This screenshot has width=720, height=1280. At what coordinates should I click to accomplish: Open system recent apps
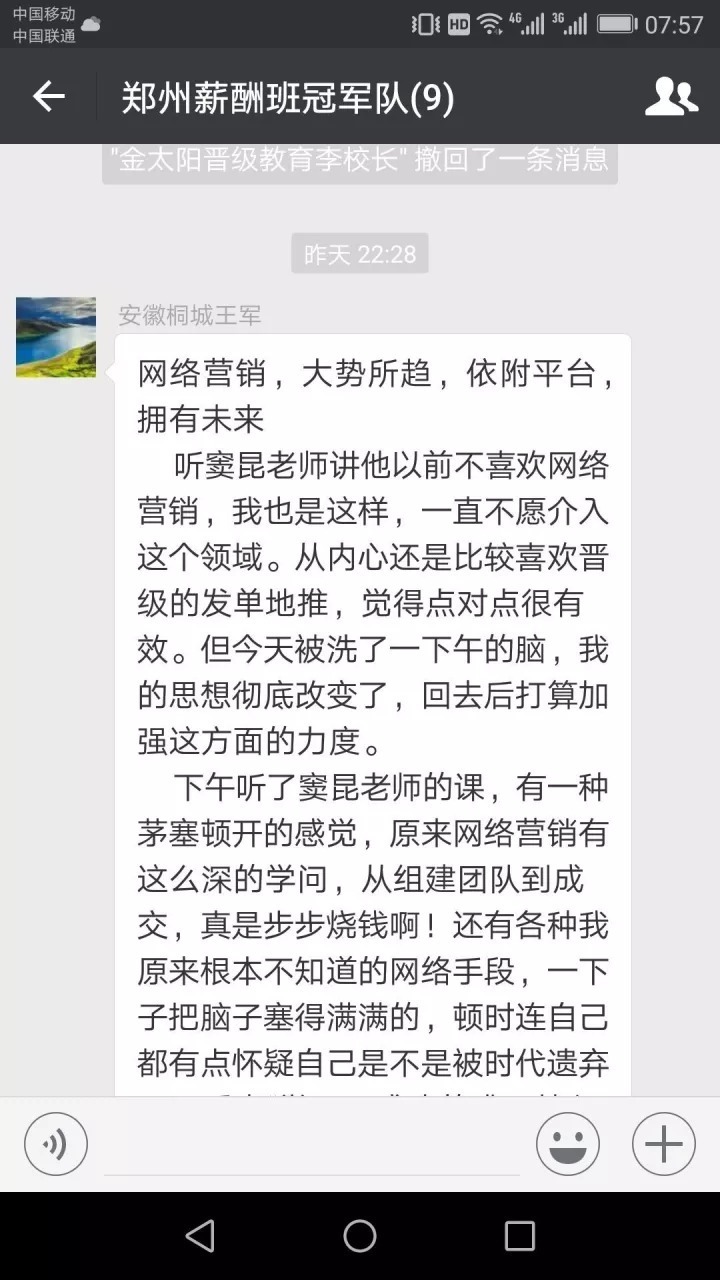pos(519,1236)
